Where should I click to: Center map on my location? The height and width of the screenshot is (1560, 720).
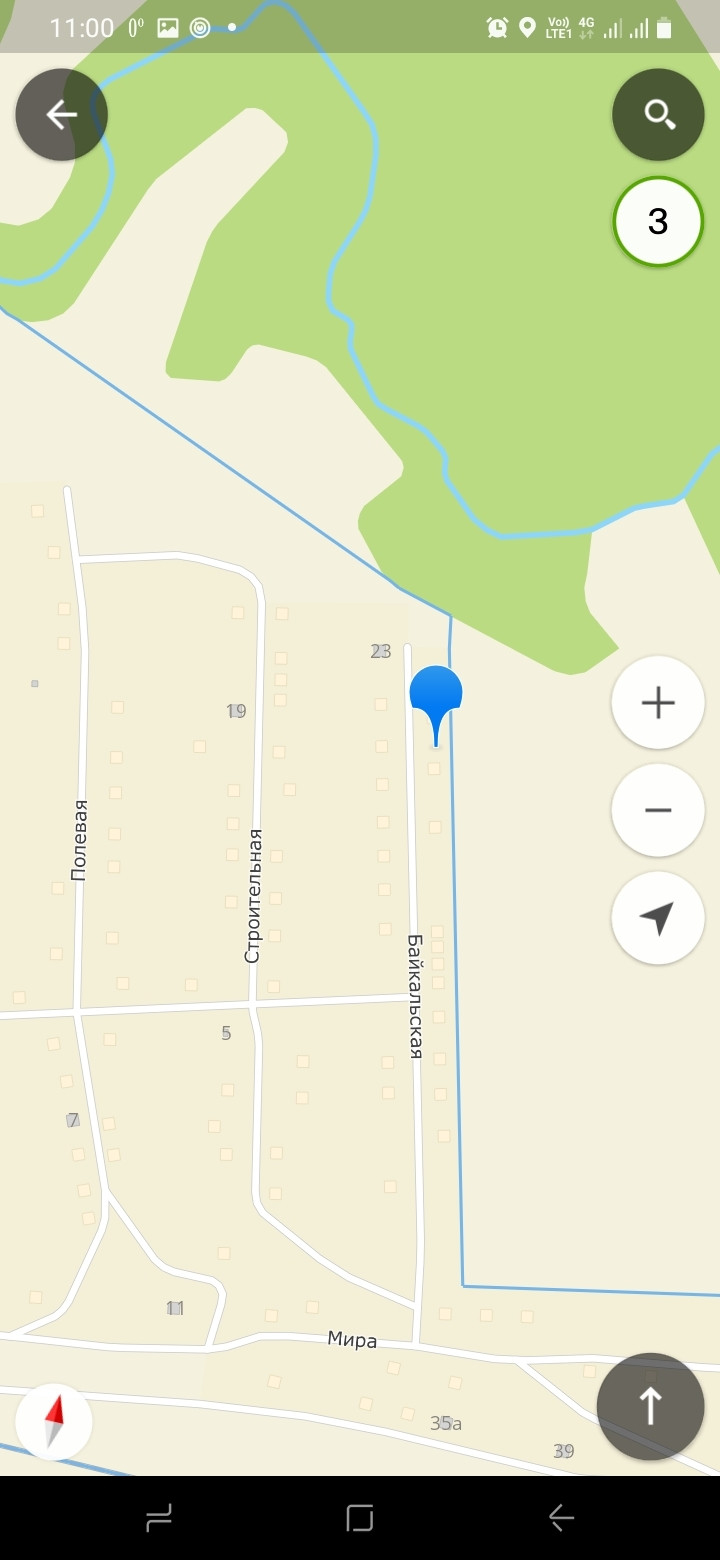tap(658, 918)
